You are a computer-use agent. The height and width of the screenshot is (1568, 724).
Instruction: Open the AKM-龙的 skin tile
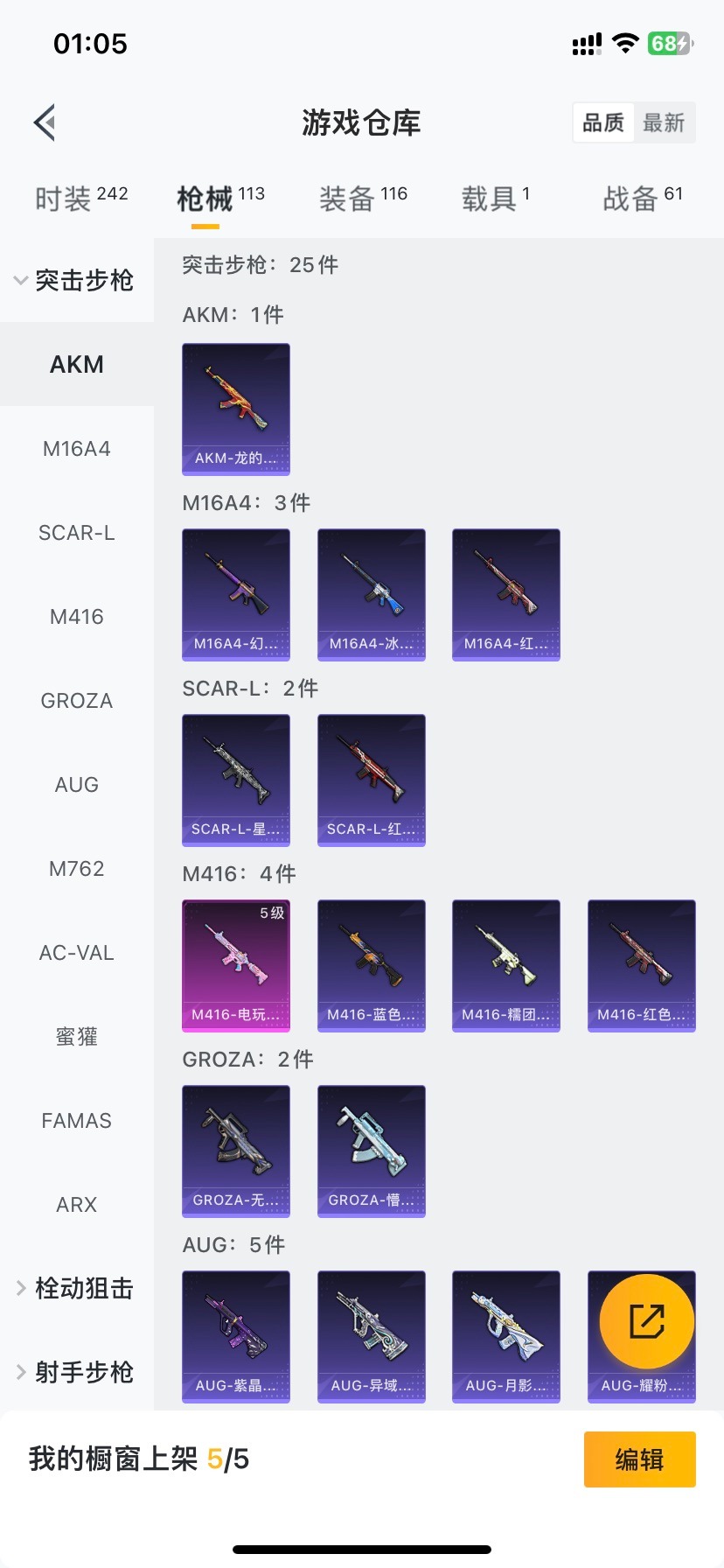(x=236, y=409)
